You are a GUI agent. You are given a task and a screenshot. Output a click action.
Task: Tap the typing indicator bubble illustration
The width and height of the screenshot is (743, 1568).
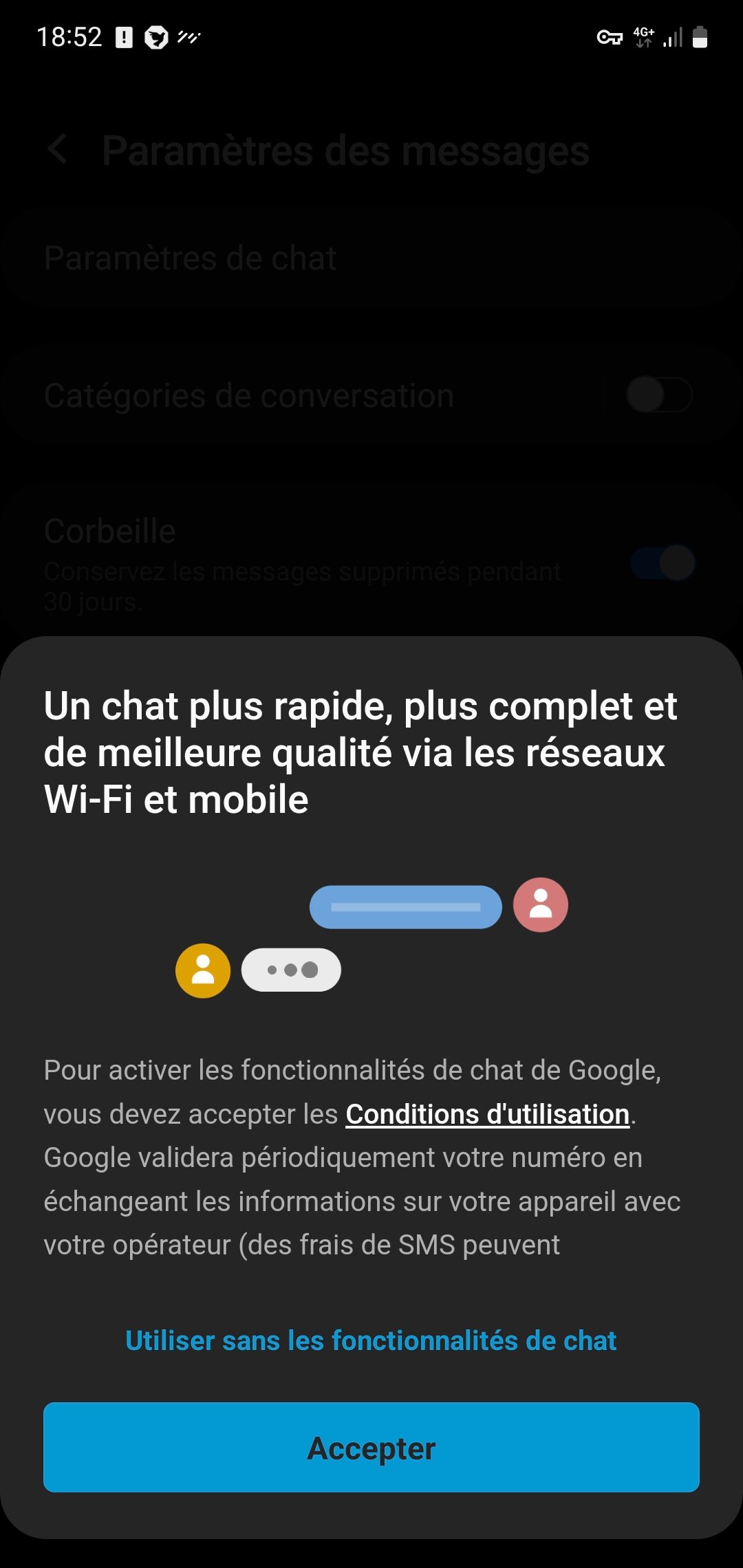coord(291,970)
